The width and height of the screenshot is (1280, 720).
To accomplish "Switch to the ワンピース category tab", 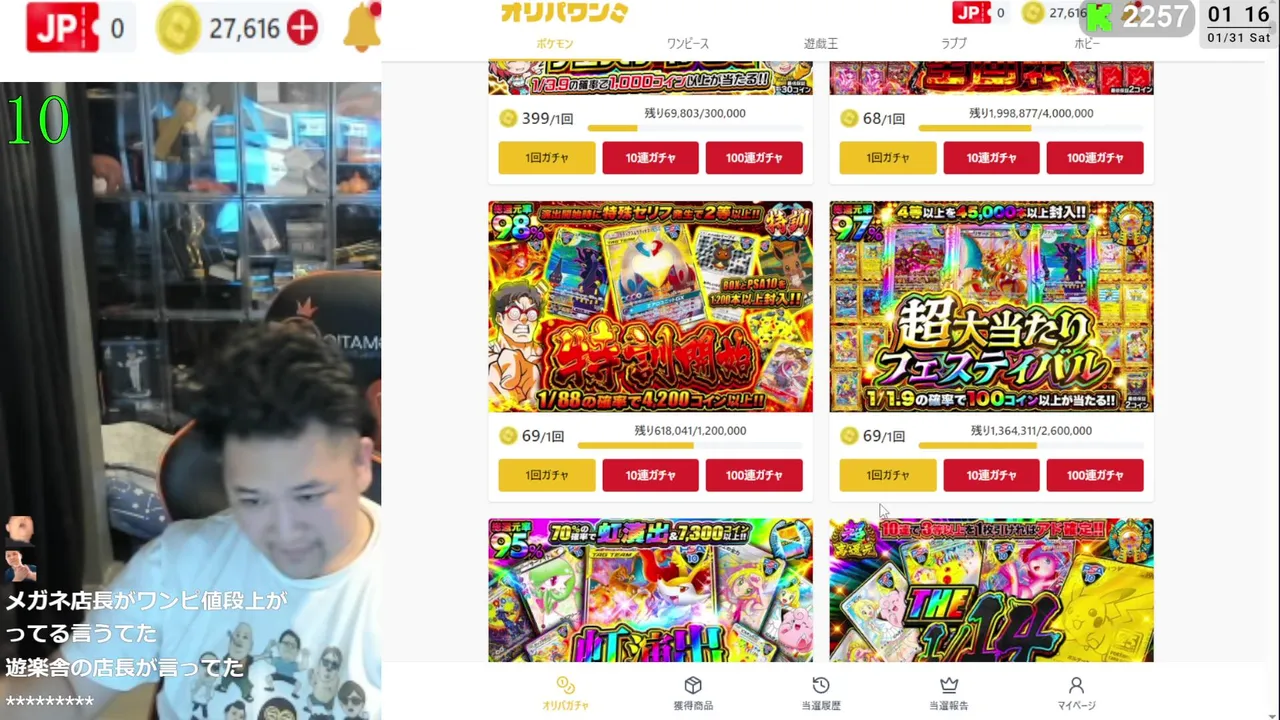I will tap(687, 44).
